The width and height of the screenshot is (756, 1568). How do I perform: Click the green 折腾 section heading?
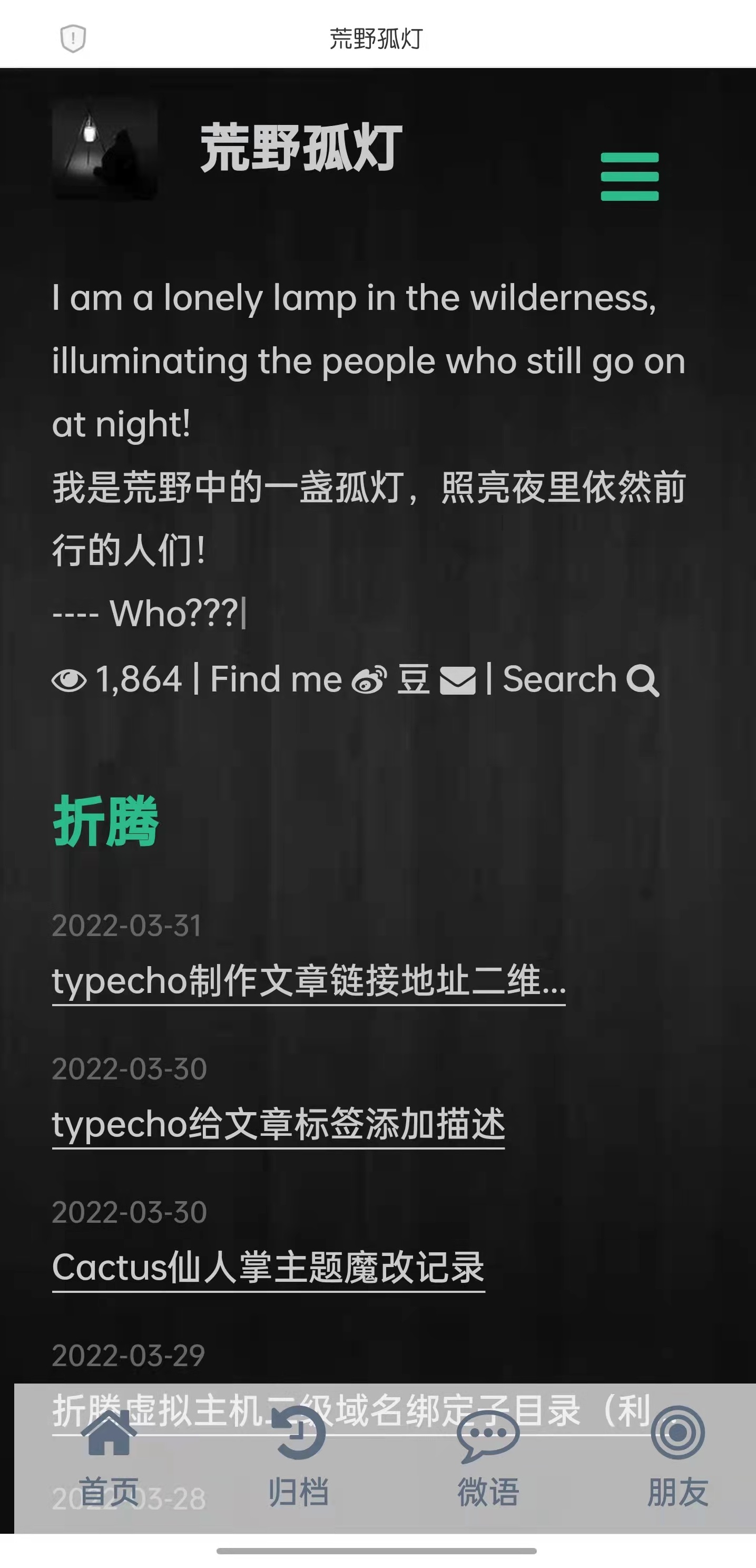pyautogui.click(x=104, y=821)
